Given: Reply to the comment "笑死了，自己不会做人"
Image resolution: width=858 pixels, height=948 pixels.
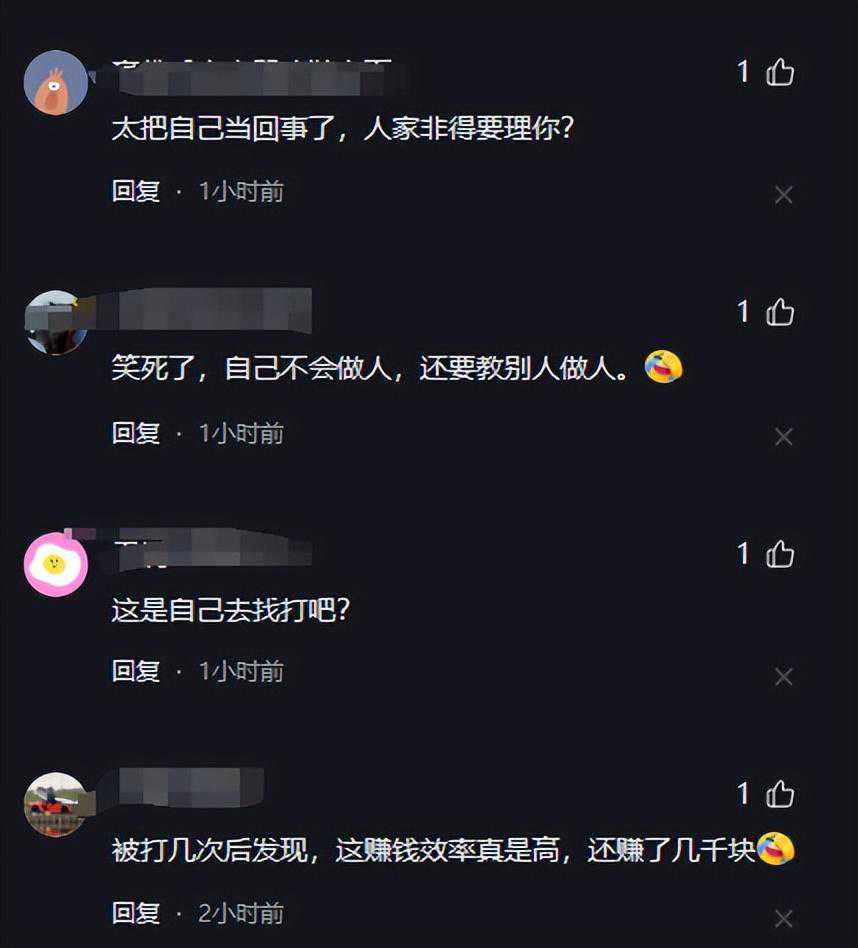Looking at the screenshot, I should coord(136,433).
